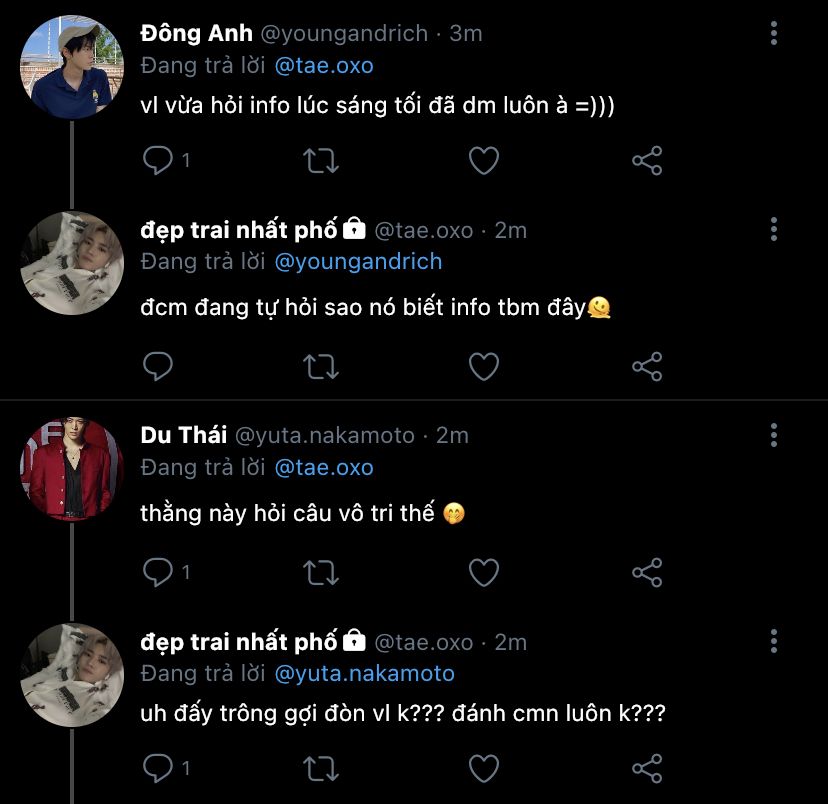Like Đông Anh's tweet
This screenshot has height=804, width=828.
(x=484, y=161)
